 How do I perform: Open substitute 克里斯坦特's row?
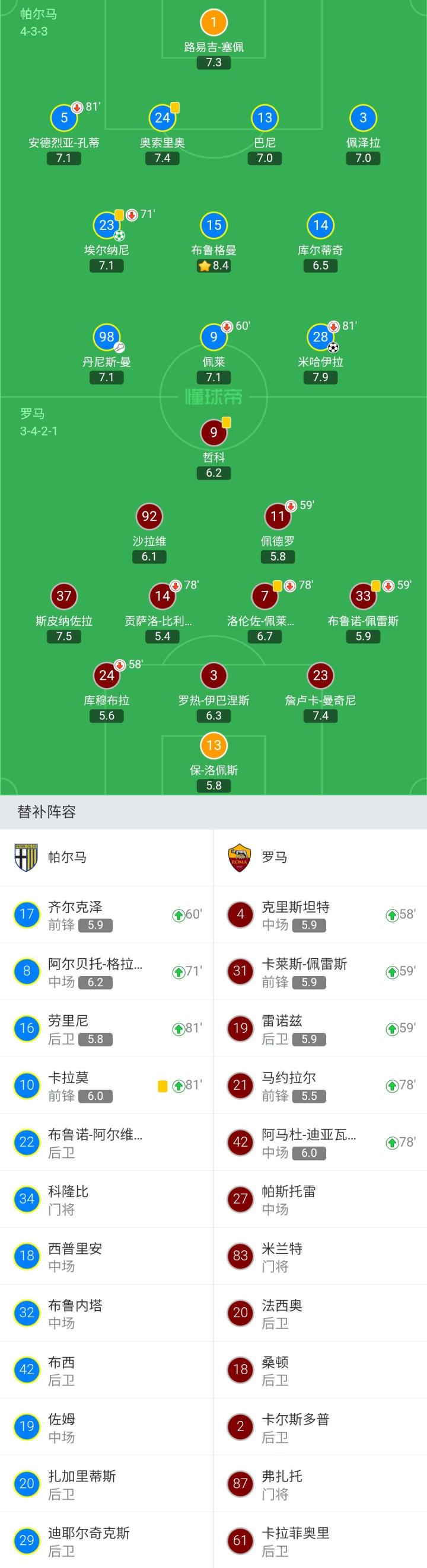tap(320, 915)
